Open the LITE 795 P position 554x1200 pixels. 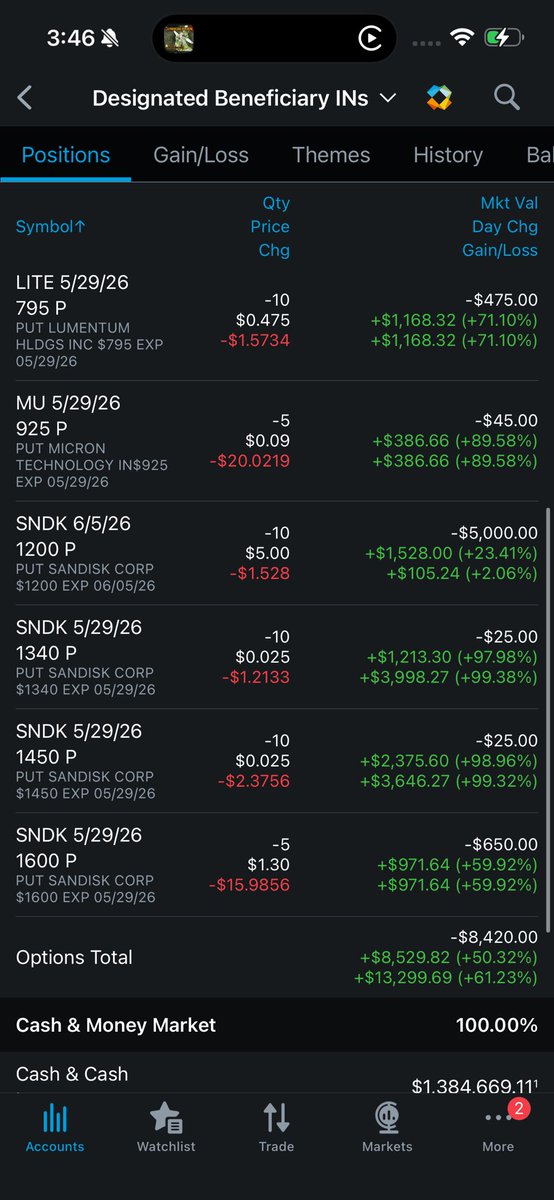[x=277, y=321]
